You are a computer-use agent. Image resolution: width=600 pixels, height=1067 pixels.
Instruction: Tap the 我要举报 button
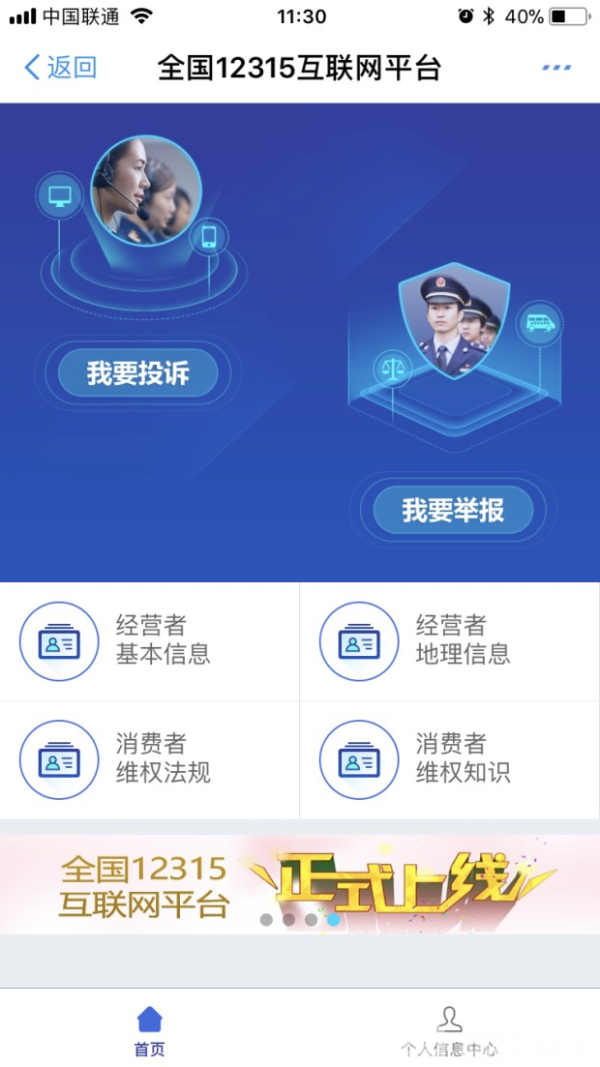(453, 510)
